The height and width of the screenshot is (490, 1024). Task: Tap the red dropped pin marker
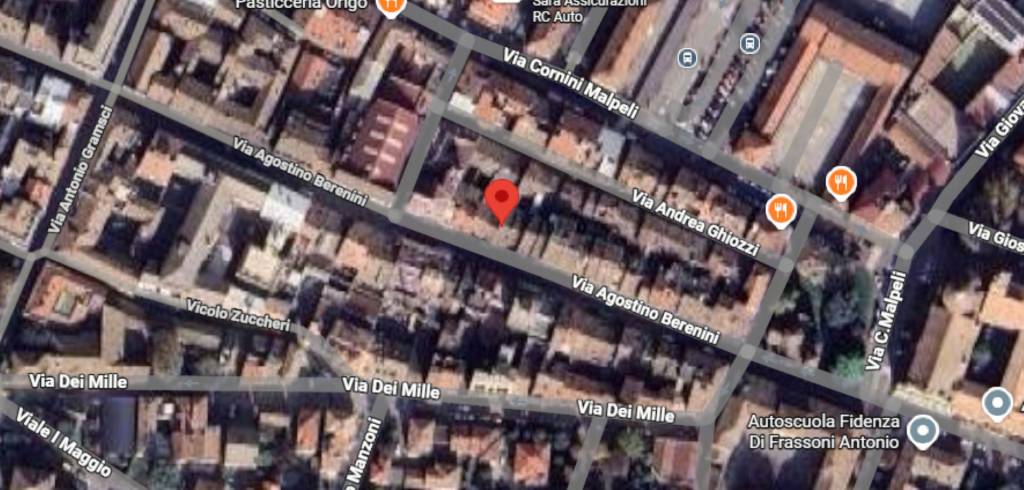502,201
